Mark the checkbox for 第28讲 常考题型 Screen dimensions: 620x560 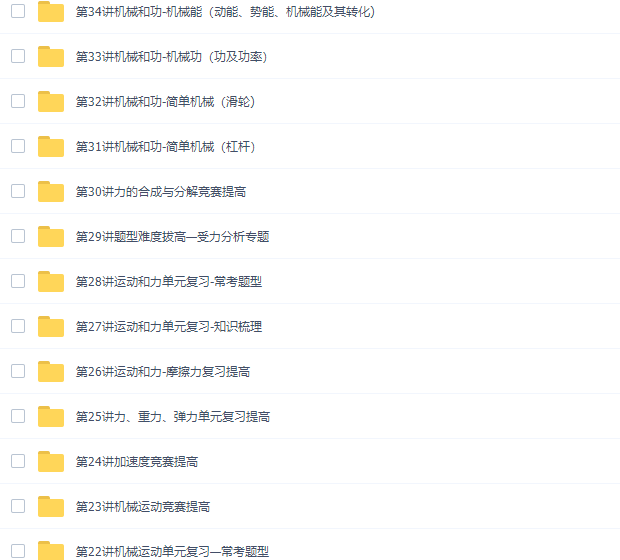point(18,281)
